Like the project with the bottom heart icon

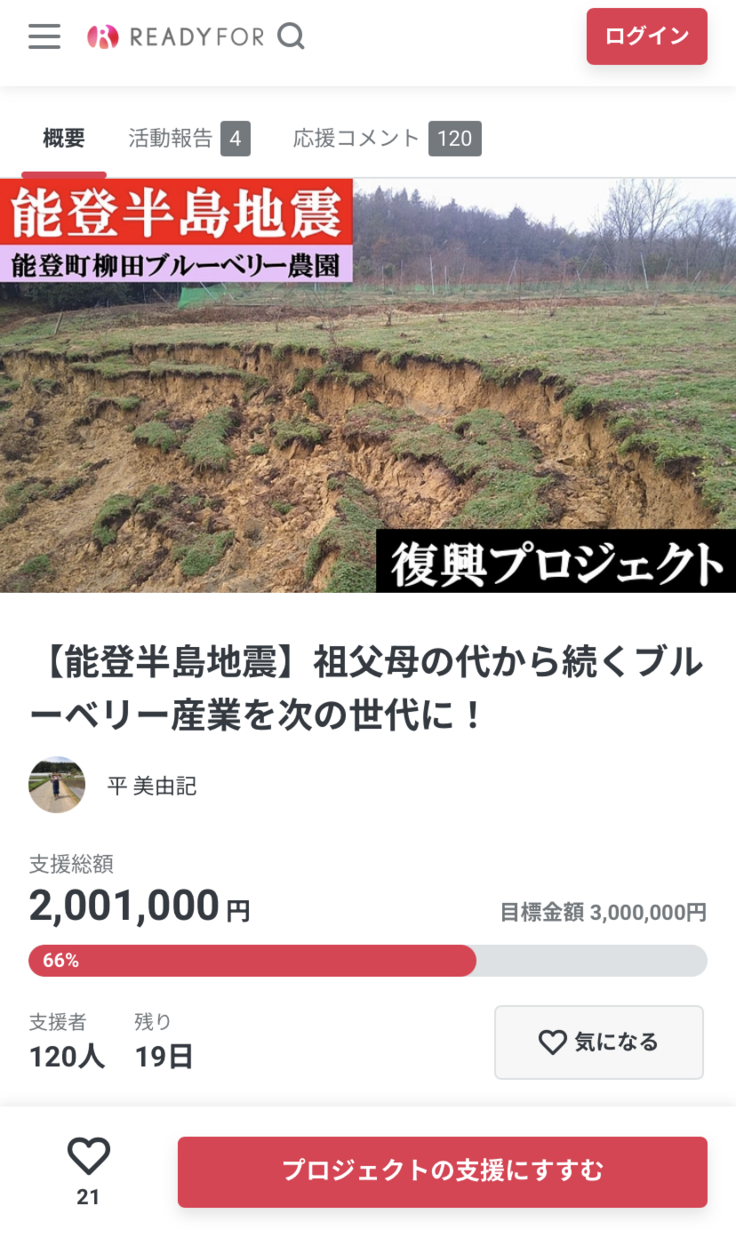pos(88,1158)
